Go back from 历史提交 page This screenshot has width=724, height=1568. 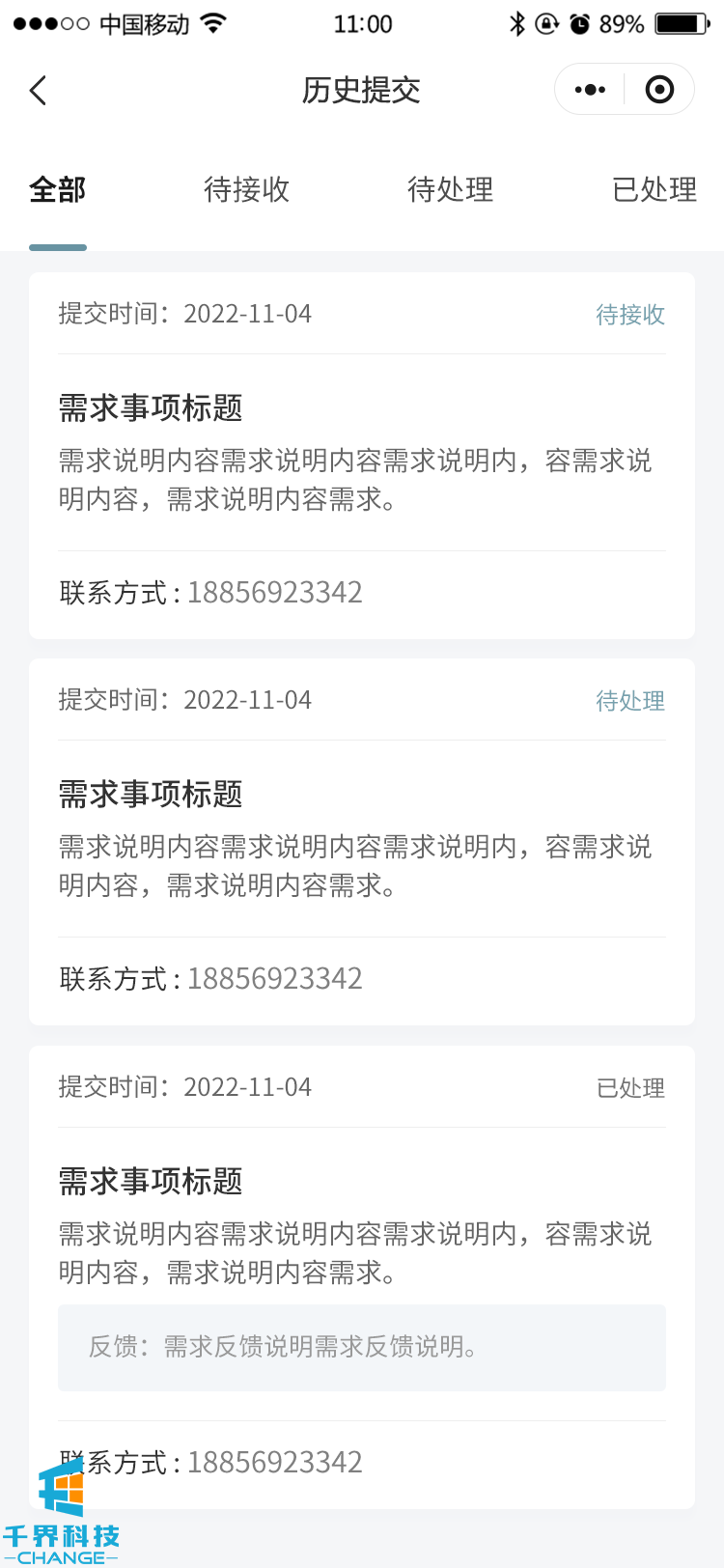coord(39,91)
